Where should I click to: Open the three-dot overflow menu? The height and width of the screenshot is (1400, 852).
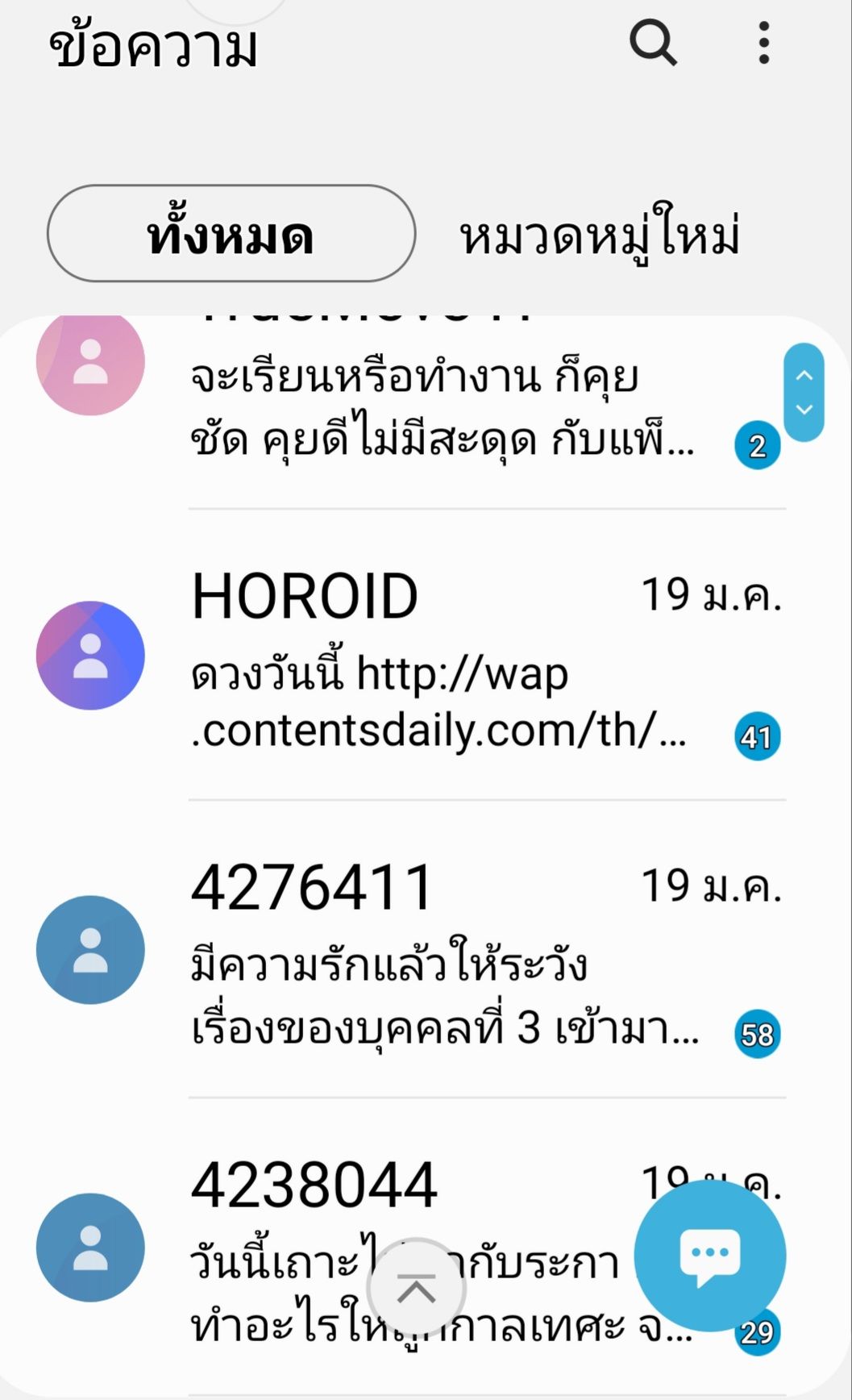pyautogui.click(x=763, y=43)
